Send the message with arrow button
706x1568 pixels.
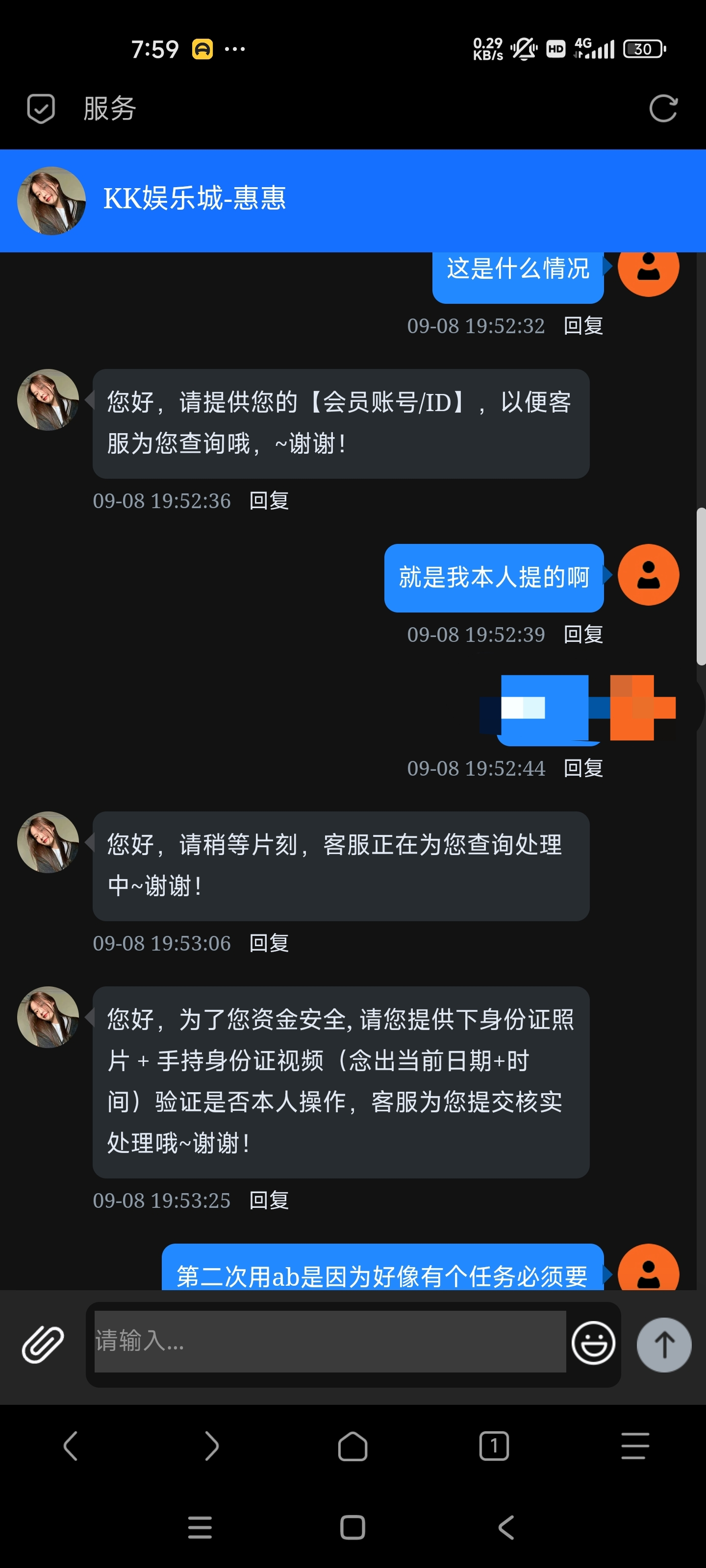coord(663,1344)
